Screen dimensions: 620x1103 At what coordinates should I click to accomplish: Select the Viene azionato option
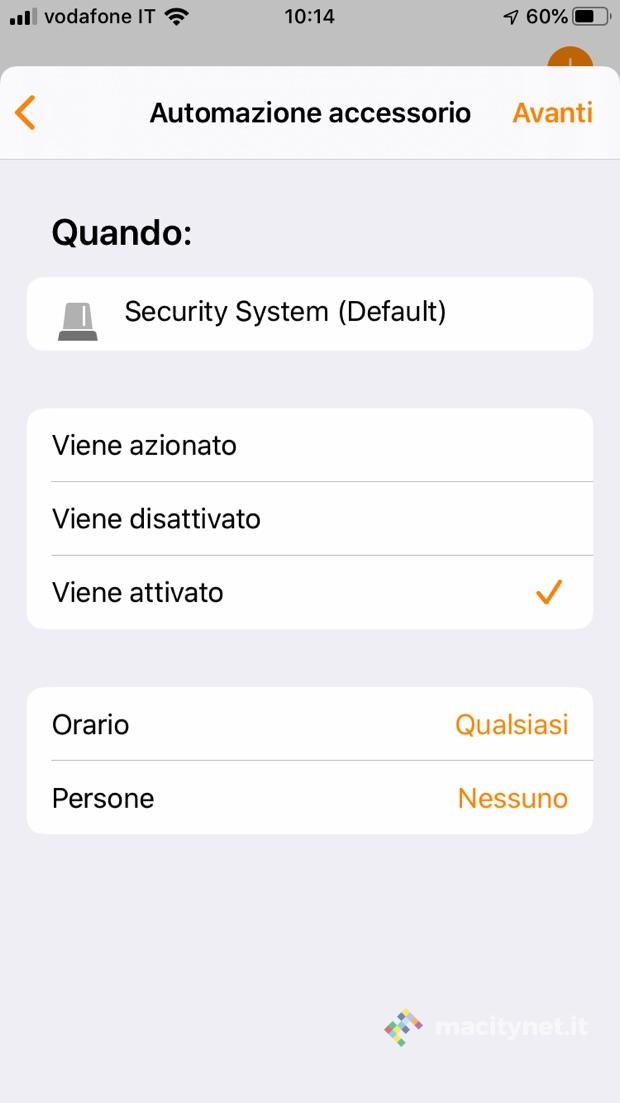click(x=309, y=445)
